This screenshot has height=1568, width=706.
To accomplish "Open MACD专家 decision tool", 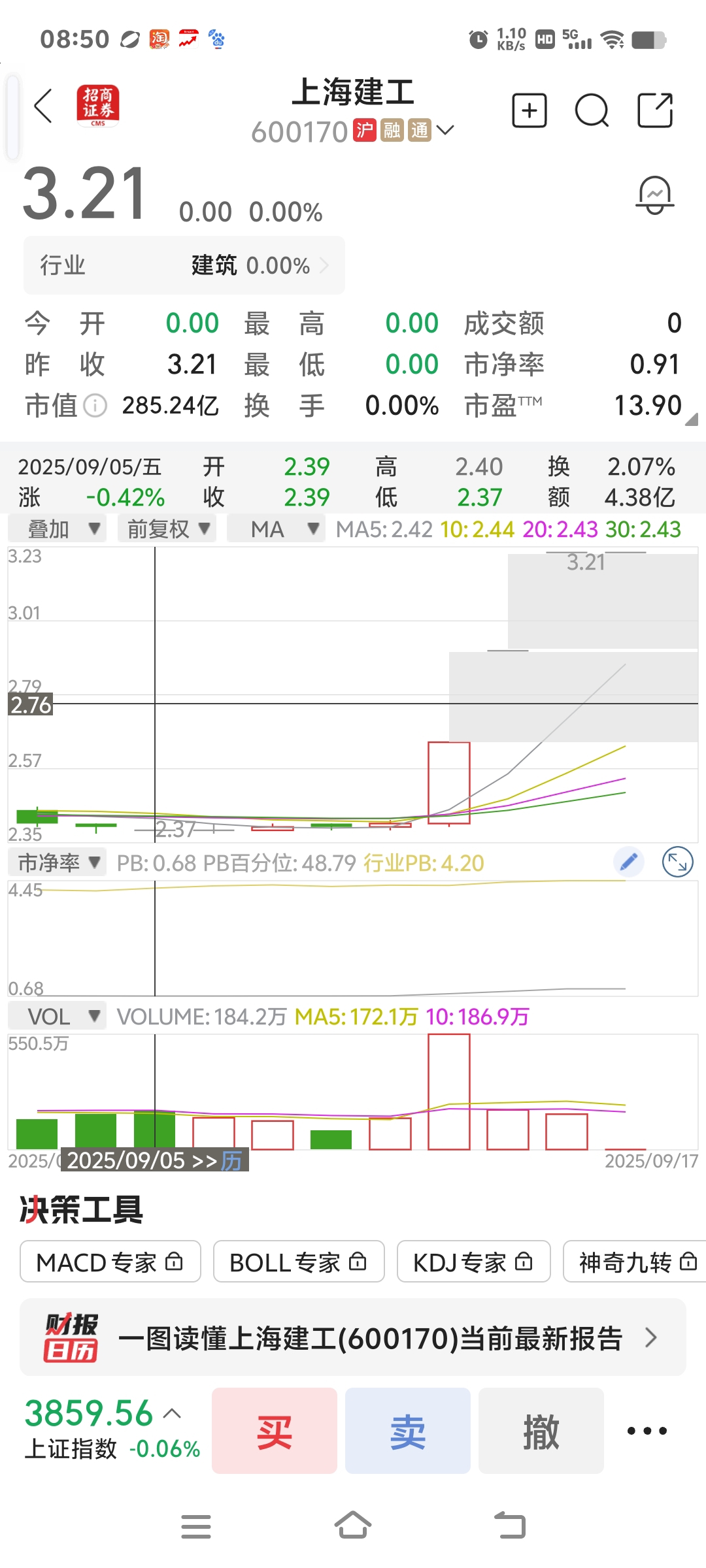I will (x=110, y=1262).
